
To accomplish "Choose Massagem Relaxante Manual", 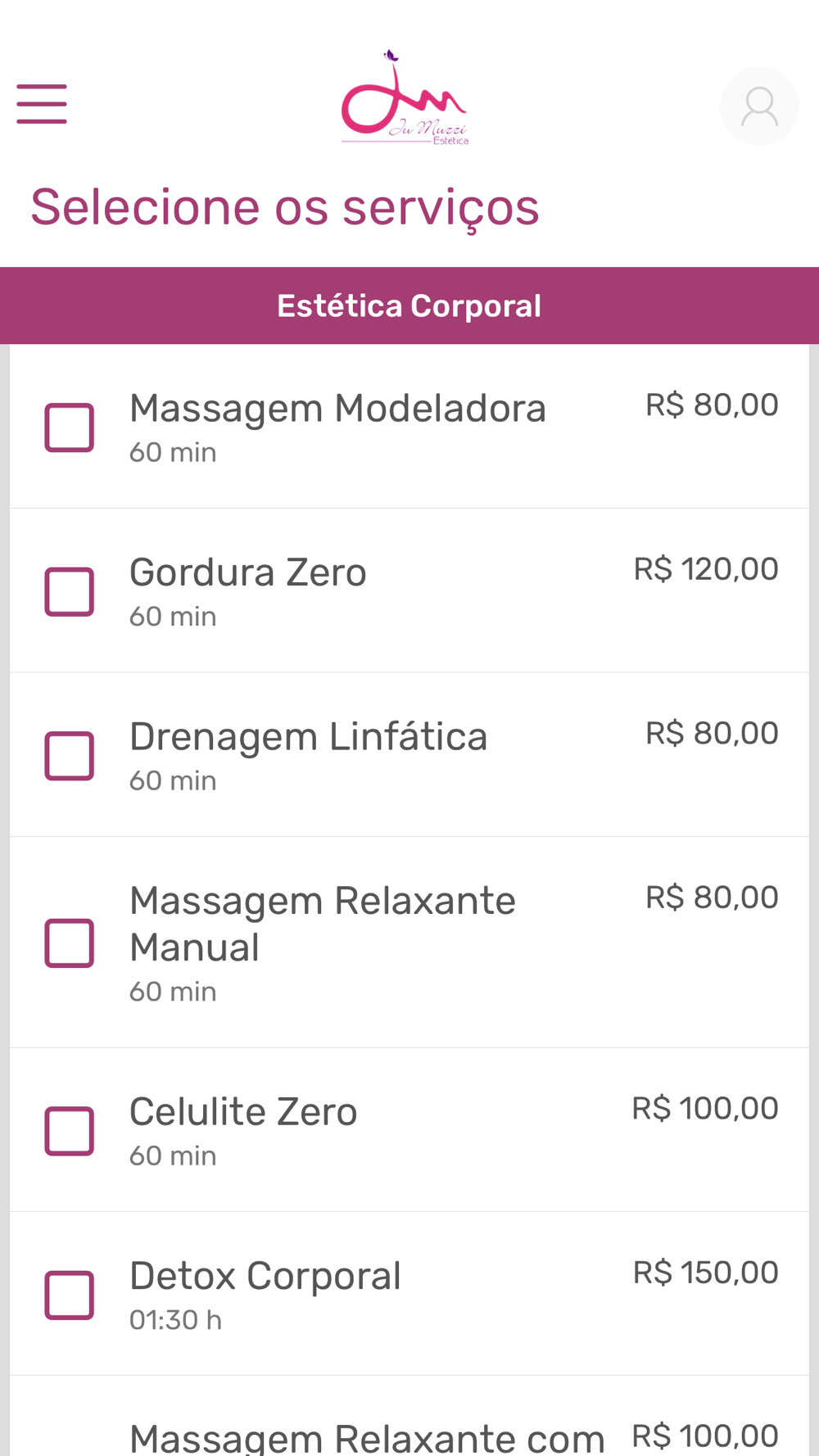I will click(x=409, y=943).
